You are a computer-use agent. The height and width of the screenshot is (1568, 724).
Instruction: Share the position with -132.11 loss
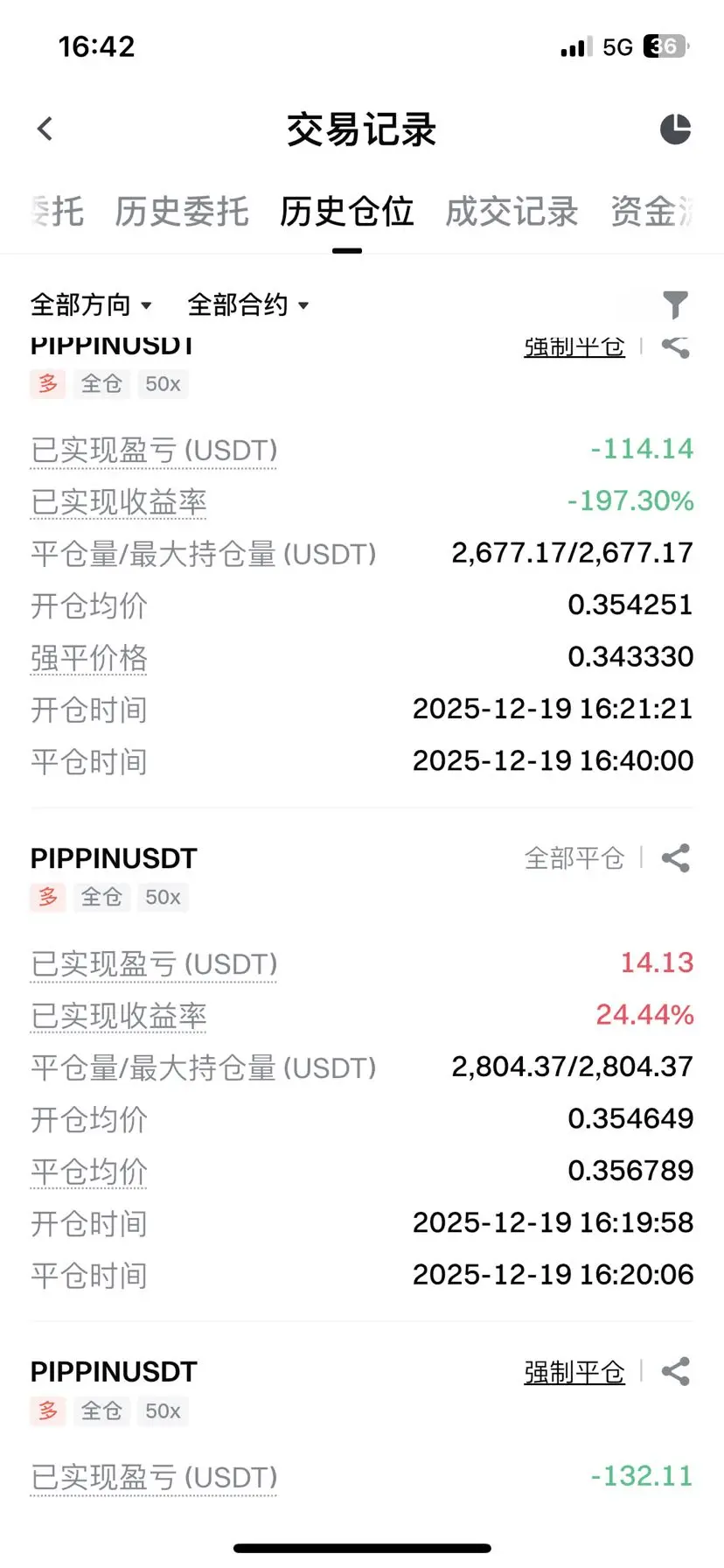tap(675, 1372)
